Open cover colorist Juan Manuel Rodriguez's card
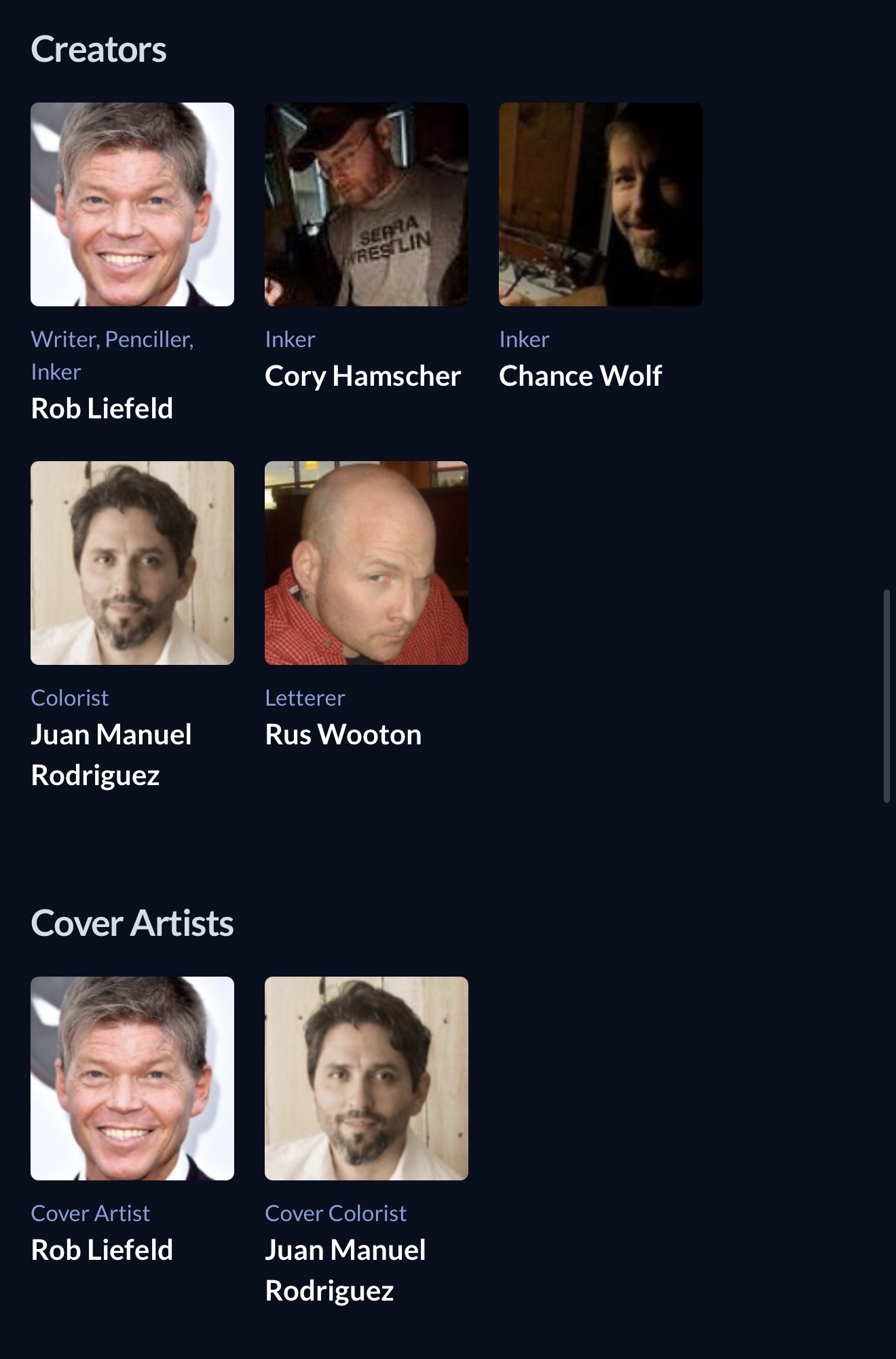Screen dimensions: 896x1359 [x=366, y=1079]
